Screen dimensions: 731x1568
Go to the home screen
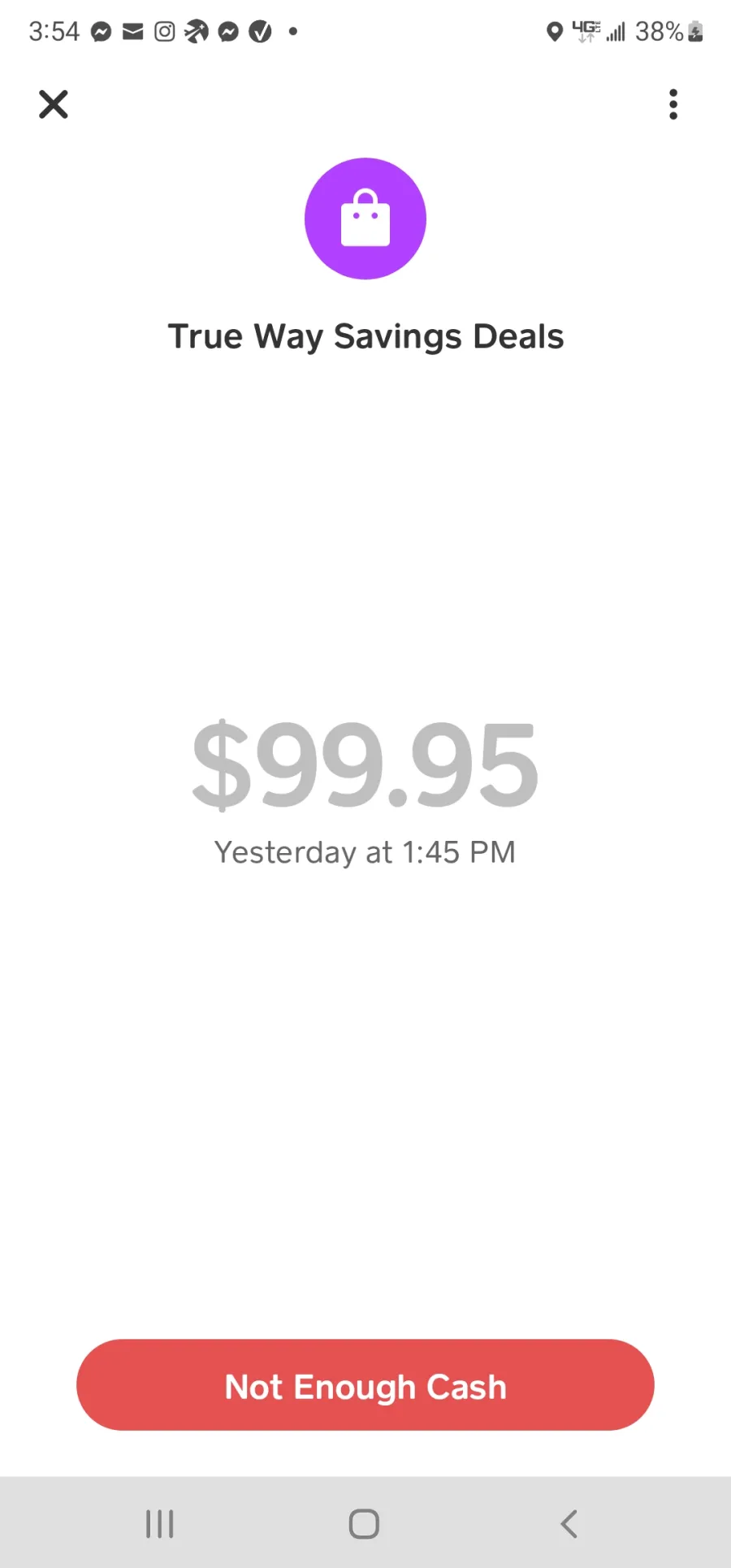(364, 1524)
